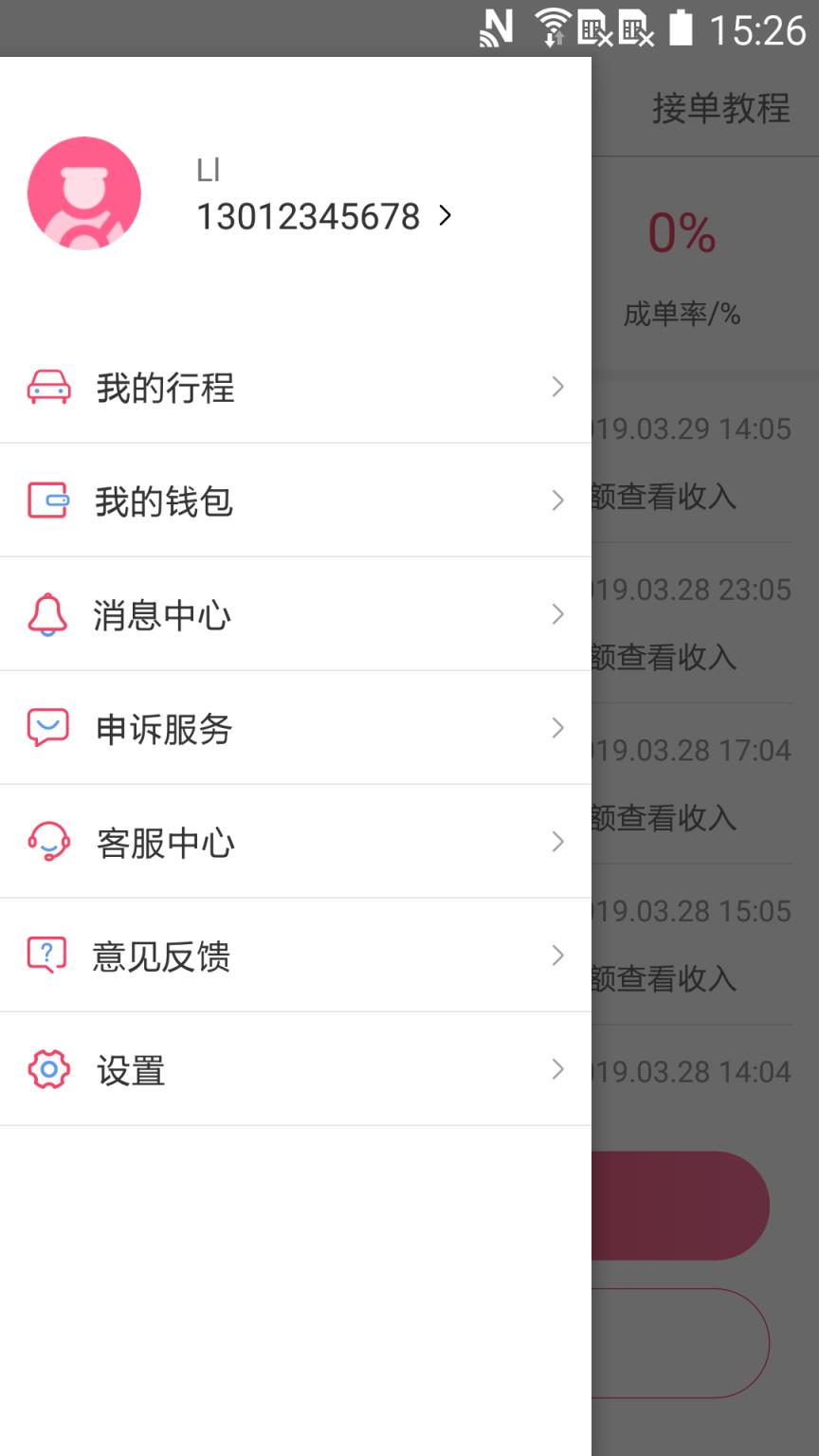Select the car icon beside 我的行程

point(49,387)
